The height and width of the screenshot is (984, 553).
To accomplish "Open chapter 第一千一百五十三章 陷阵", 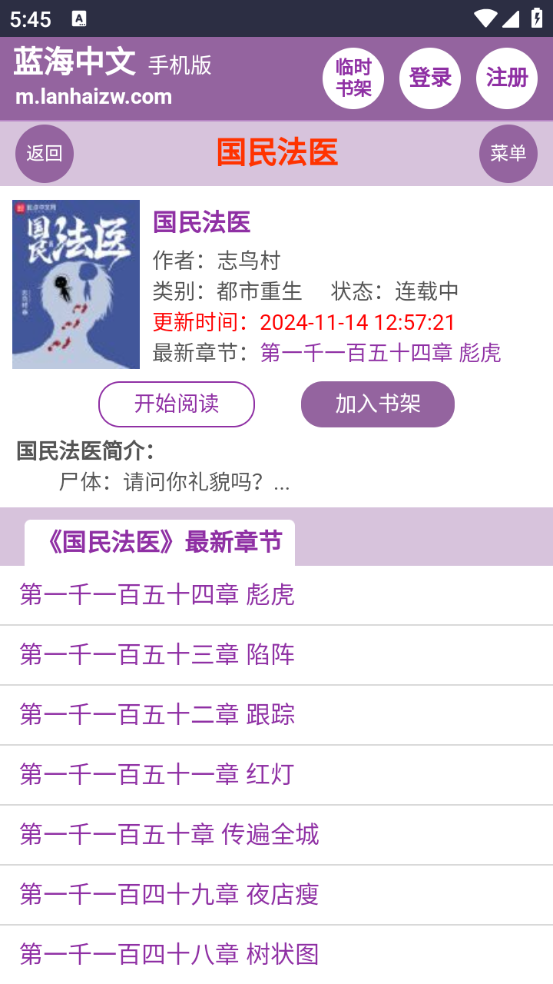I will (276, 655).
